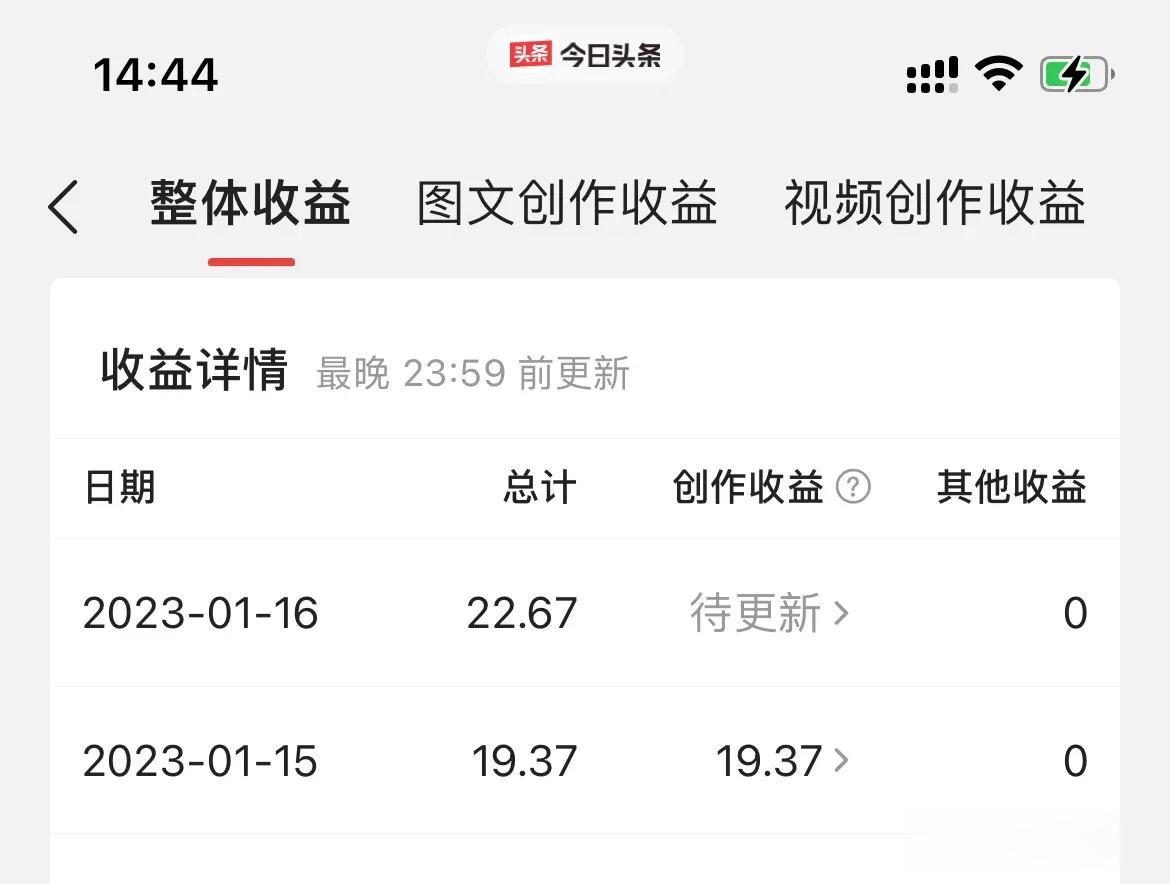Return to 今日头条 via status bar pill
The width and height of the screenshot is (1170, 884).
click(x=585, y=55)
